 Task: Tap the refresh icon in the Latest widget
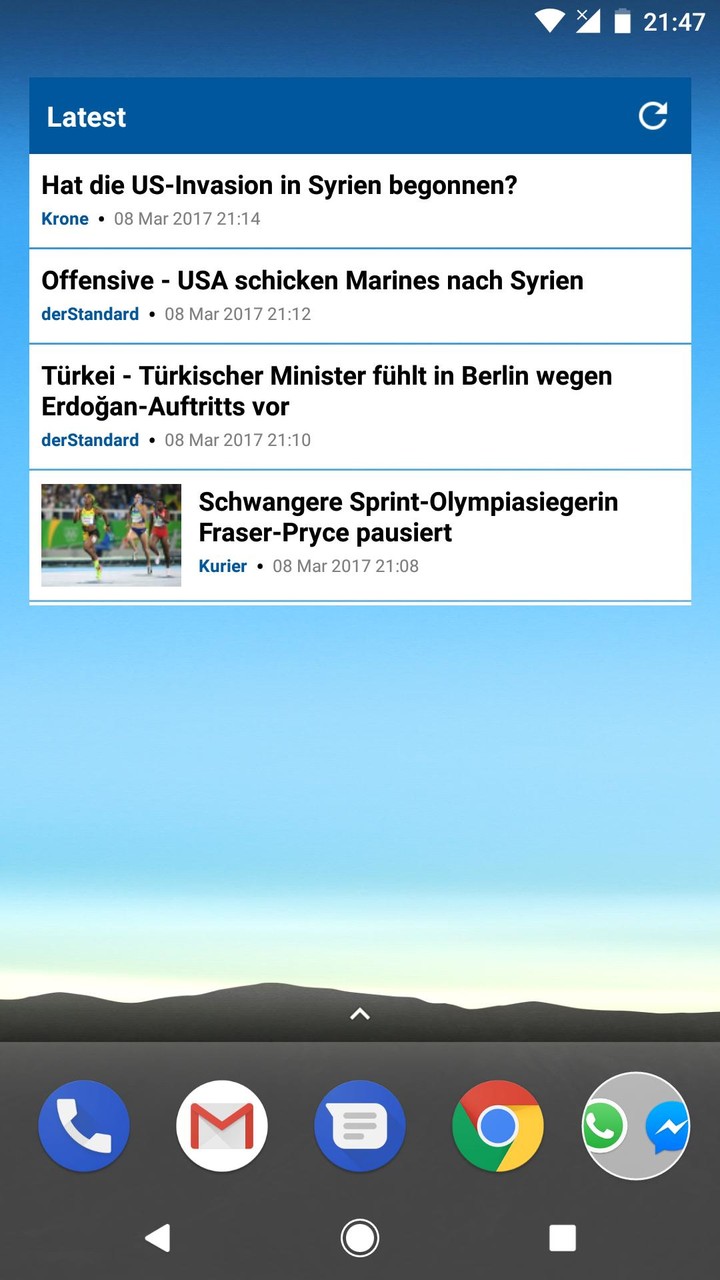point(653,115)
